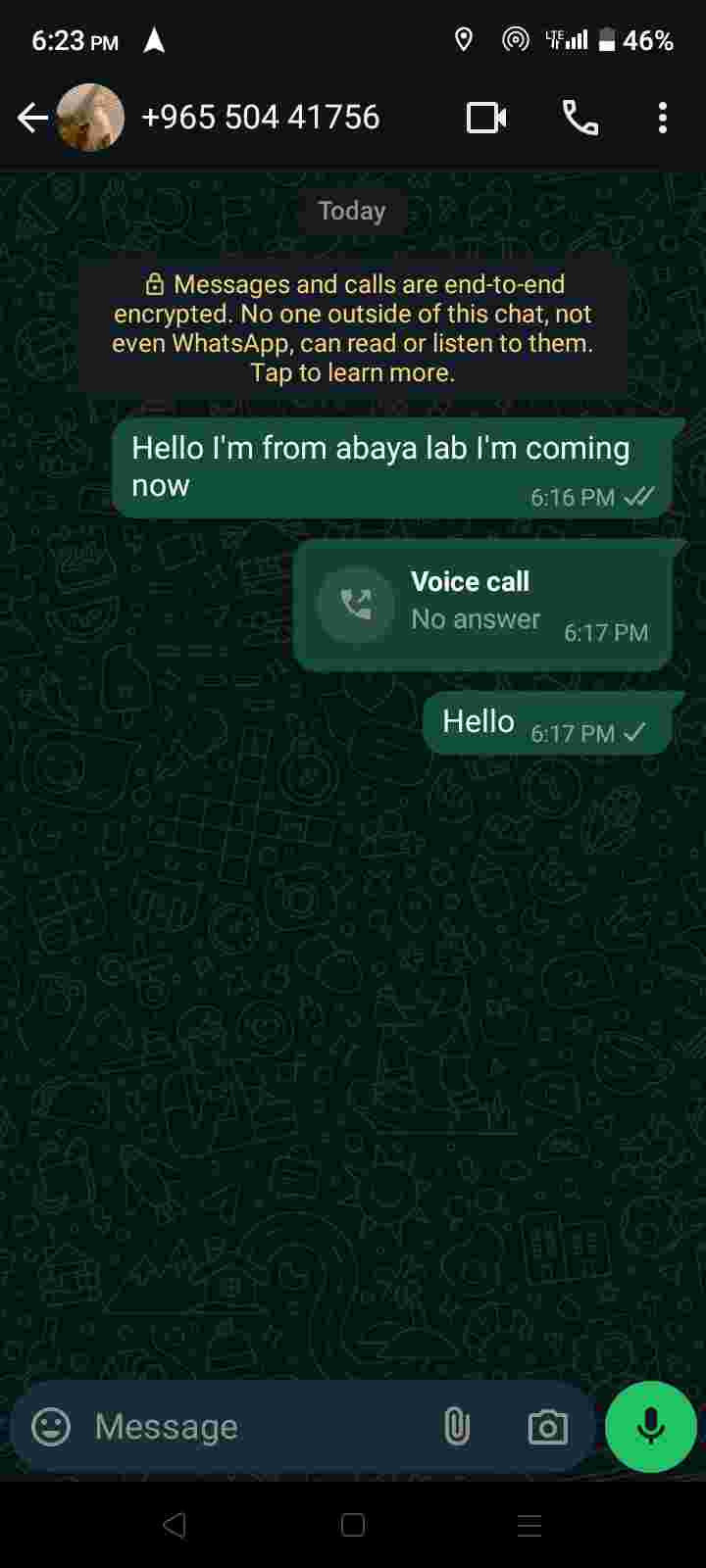Viewport: 706px width, 1568px height.
Task: Go back to the chats list
Action: [x=32, y=119]
